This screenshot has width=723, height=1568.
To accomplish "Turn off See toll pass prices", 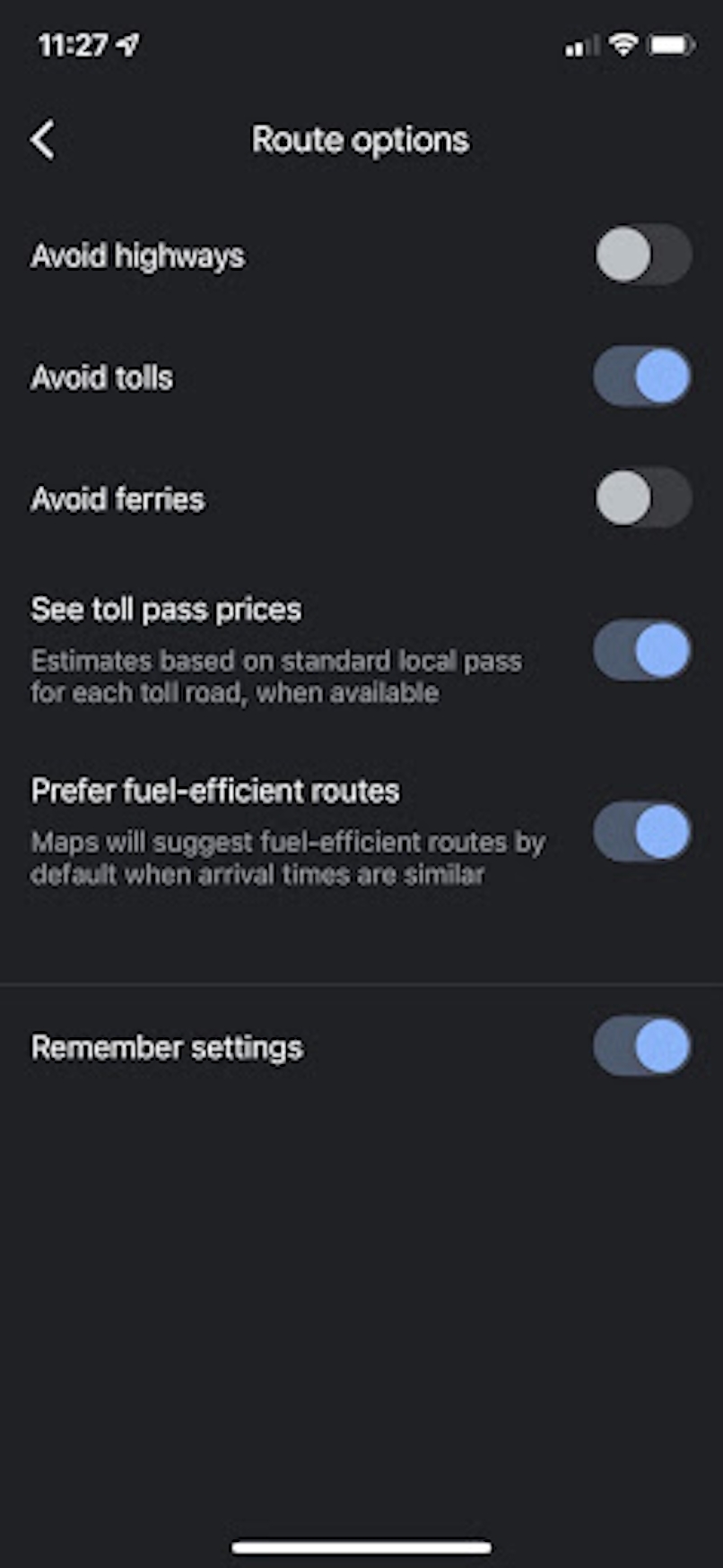I will pyautogui.click(x=642, y=652).
